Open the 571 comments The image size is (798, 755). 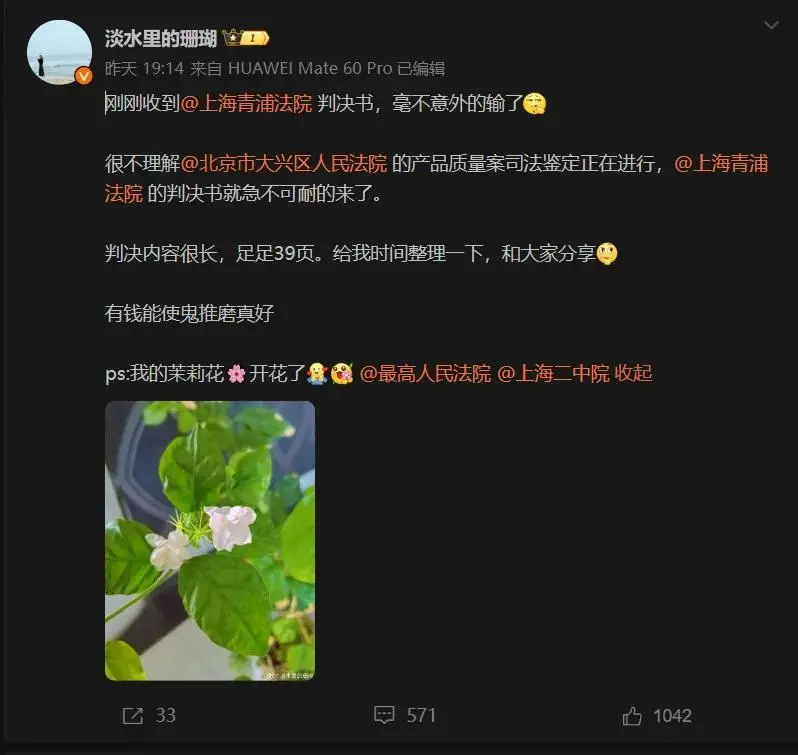tap(405, 715)
